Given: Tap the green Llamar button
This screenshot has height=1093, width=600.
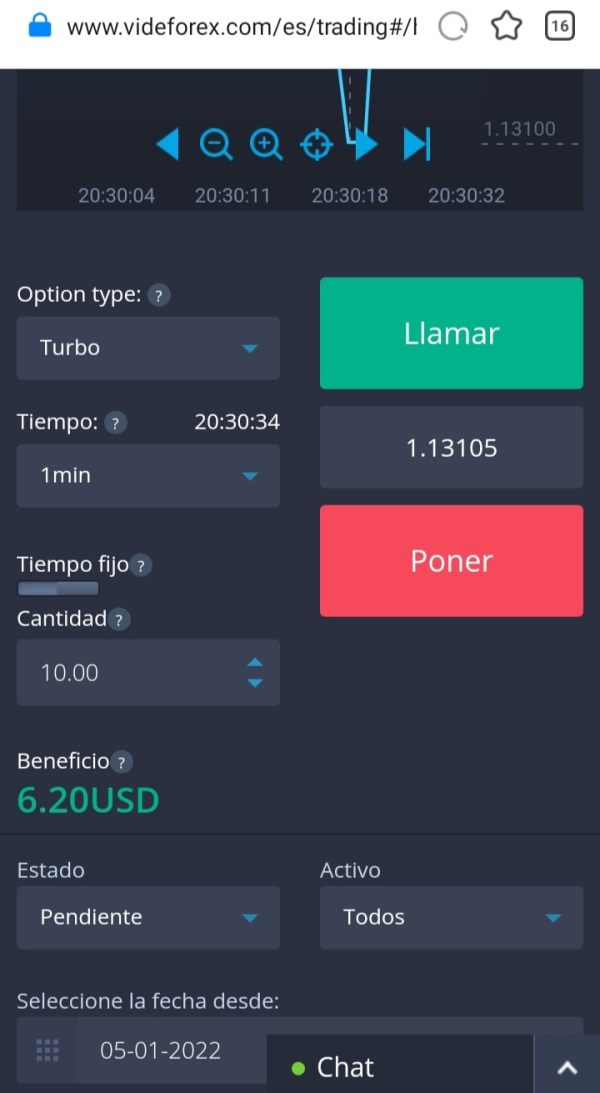Looking at the screenshot, I should click(x=451, y=333).
